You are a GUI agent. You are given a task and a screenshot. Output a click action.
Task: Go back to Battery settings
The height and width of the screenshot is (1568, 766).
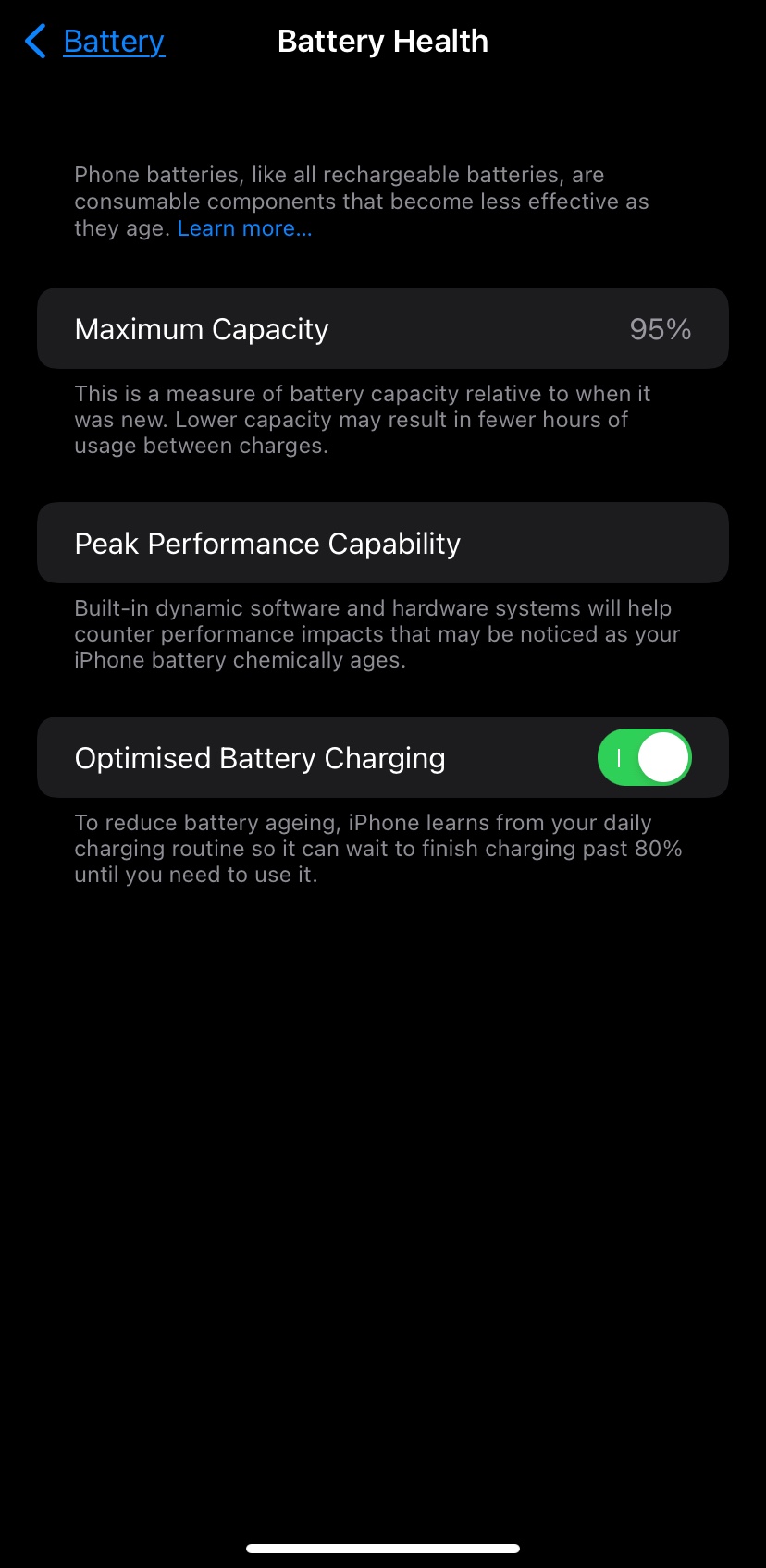pyautogui.click(x=95, y=42)
